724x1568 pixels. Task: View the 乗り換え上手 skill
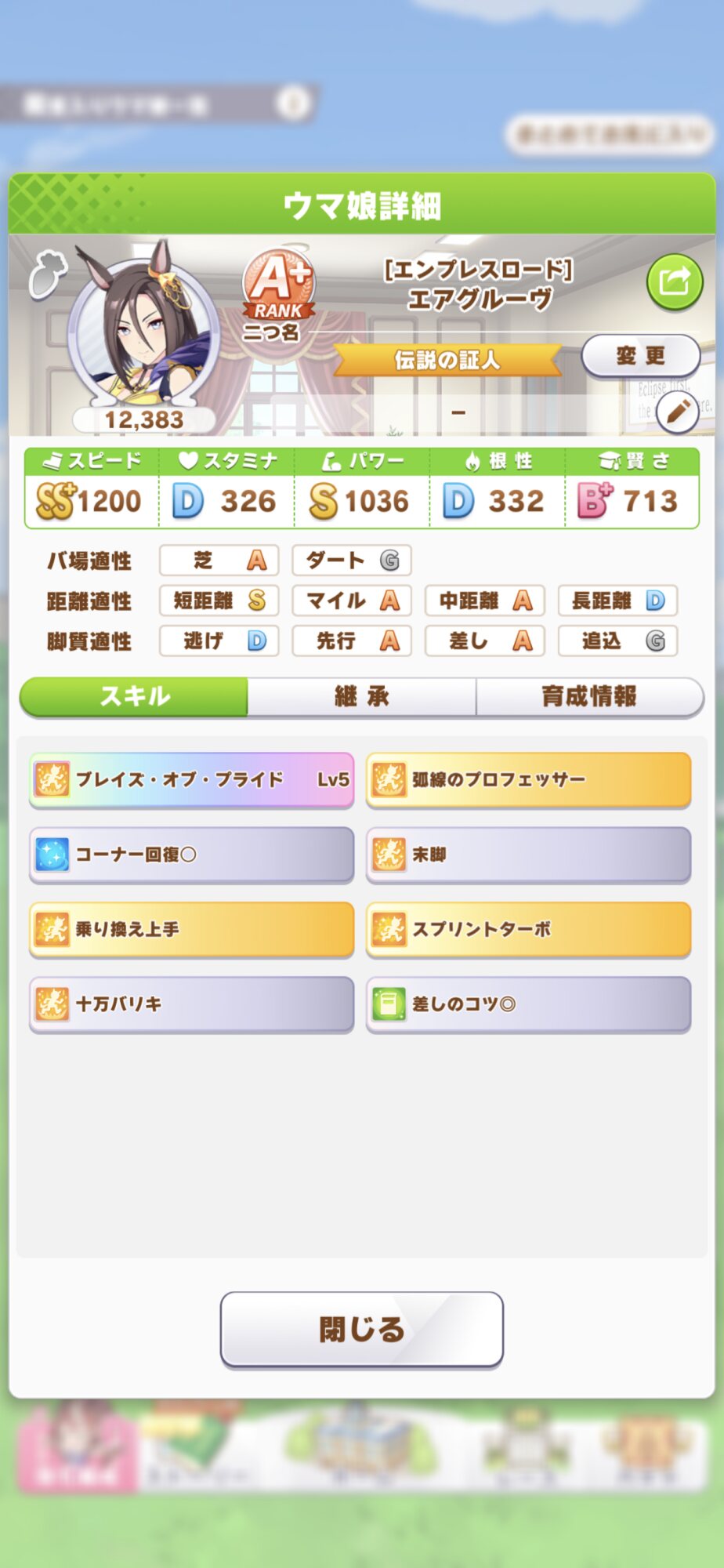(x=191, y=929)
